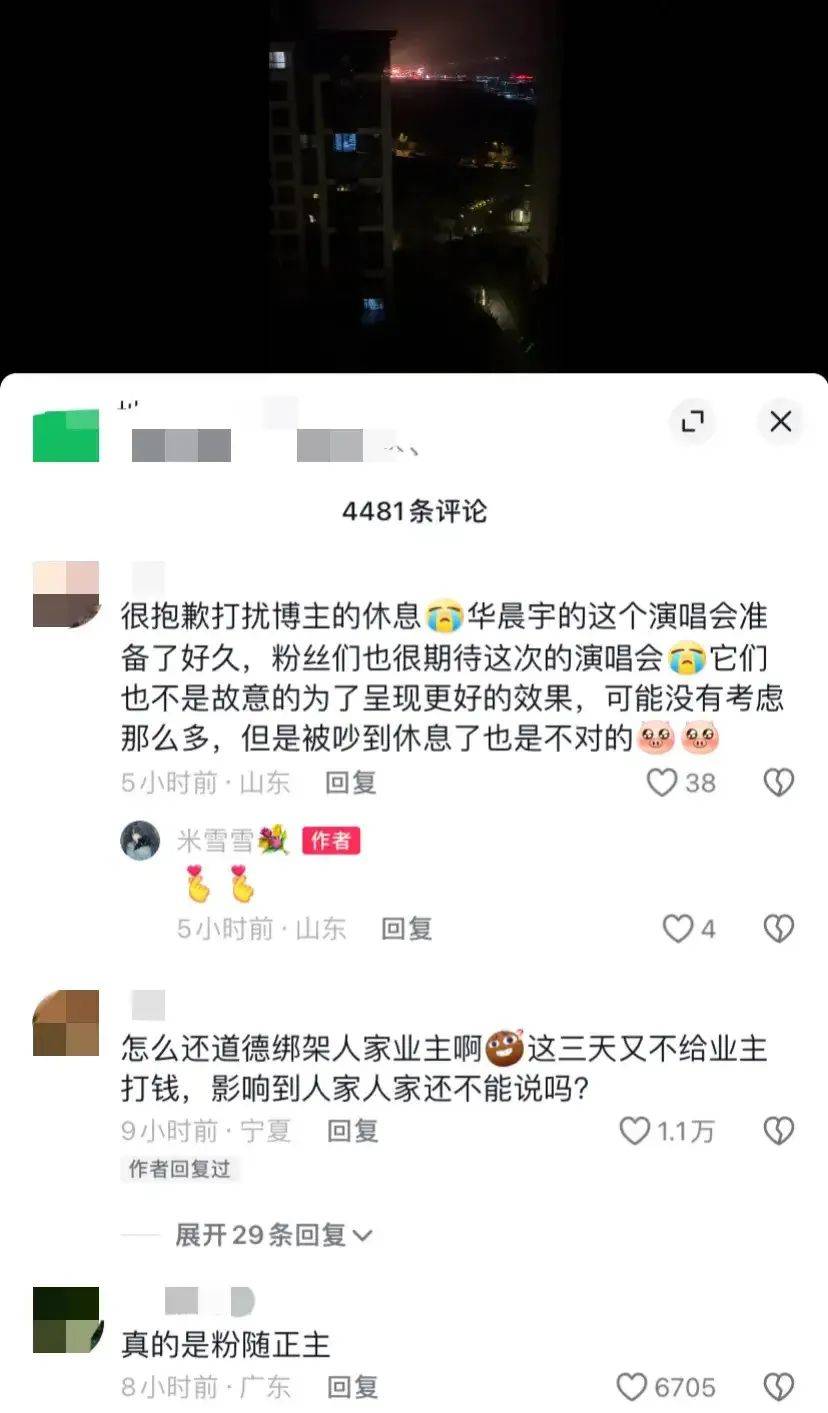The width and height of the screenshot is (828, 1413).
Task: Dislike the 真的是粉随正主 comment
Action: coord(778,1387)
